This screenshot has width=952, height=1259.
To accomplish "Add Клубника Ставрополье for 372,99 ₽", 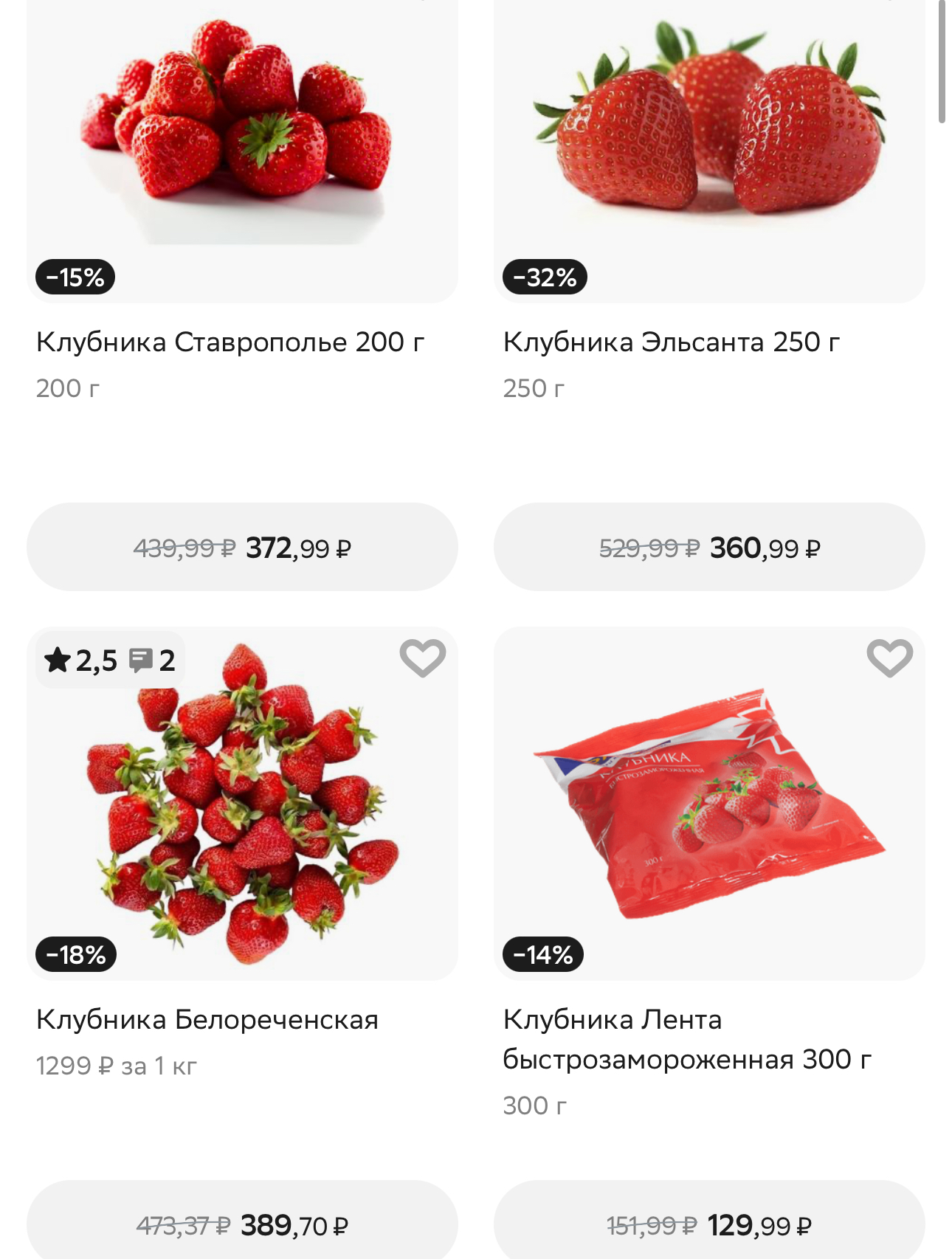I will tap(242, 548).
